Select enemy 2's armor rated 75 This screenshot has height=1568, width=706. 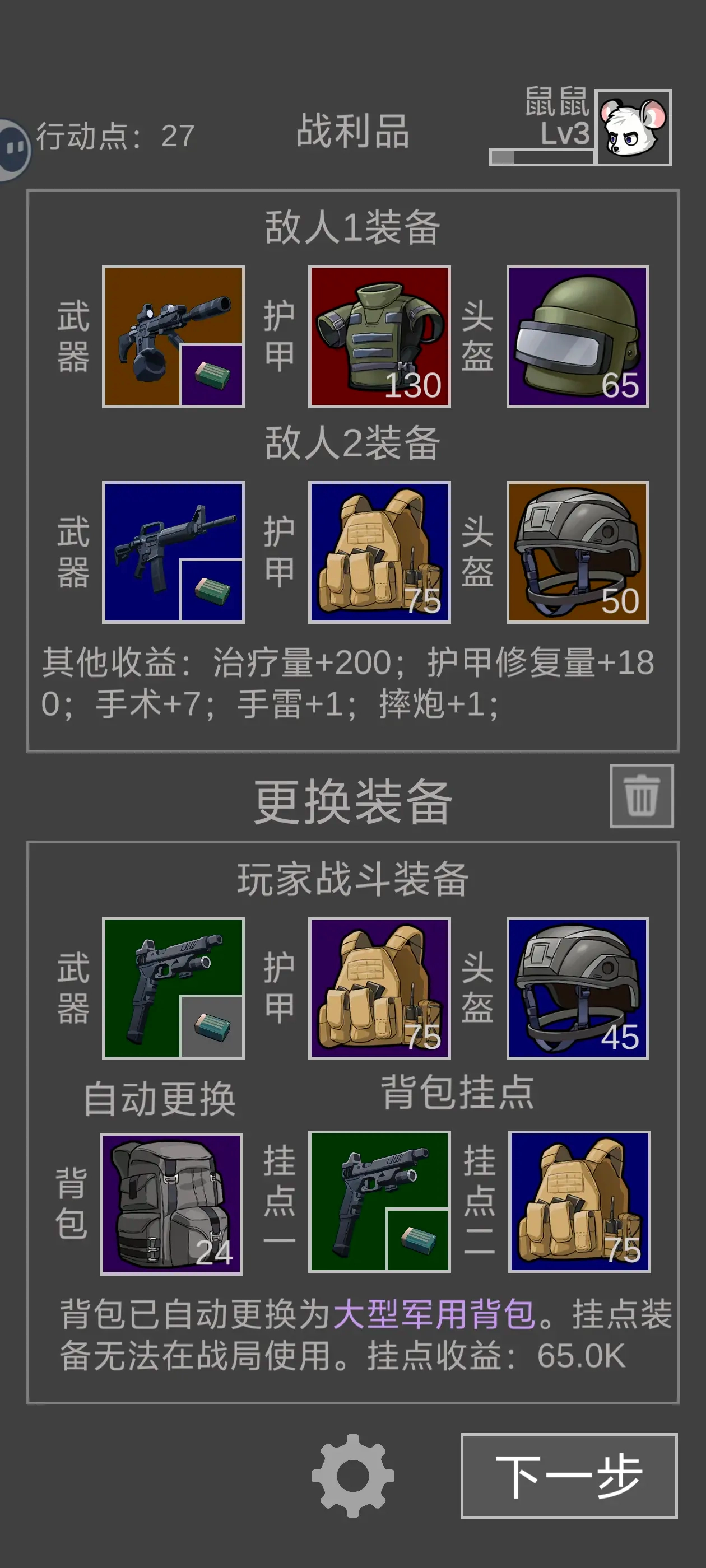(x=379, y=552)
